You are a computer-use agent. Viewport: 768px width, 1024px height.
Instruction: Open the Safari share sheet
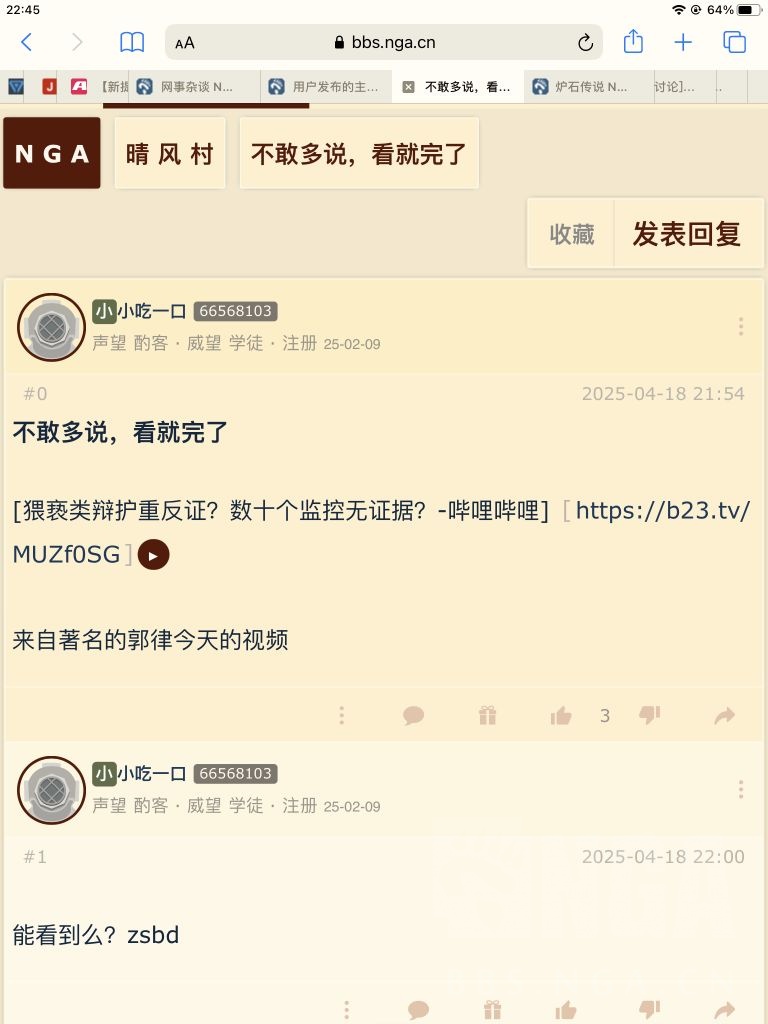click(633, 42)
